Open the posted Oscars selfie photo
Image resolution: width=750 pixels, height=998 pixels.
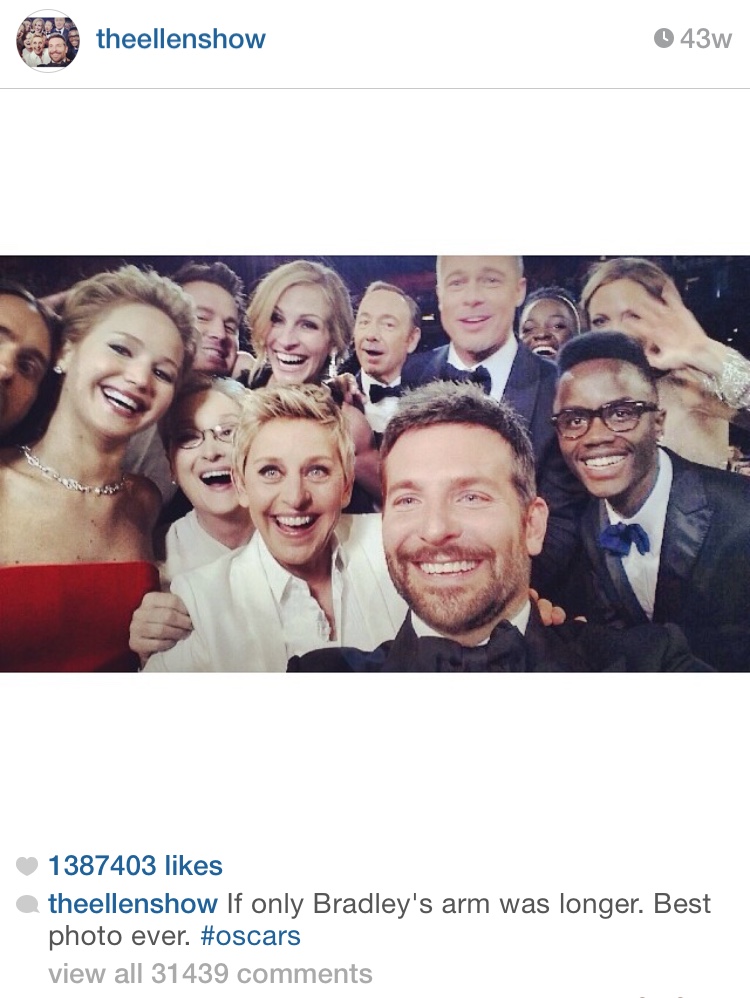[375, 463]
